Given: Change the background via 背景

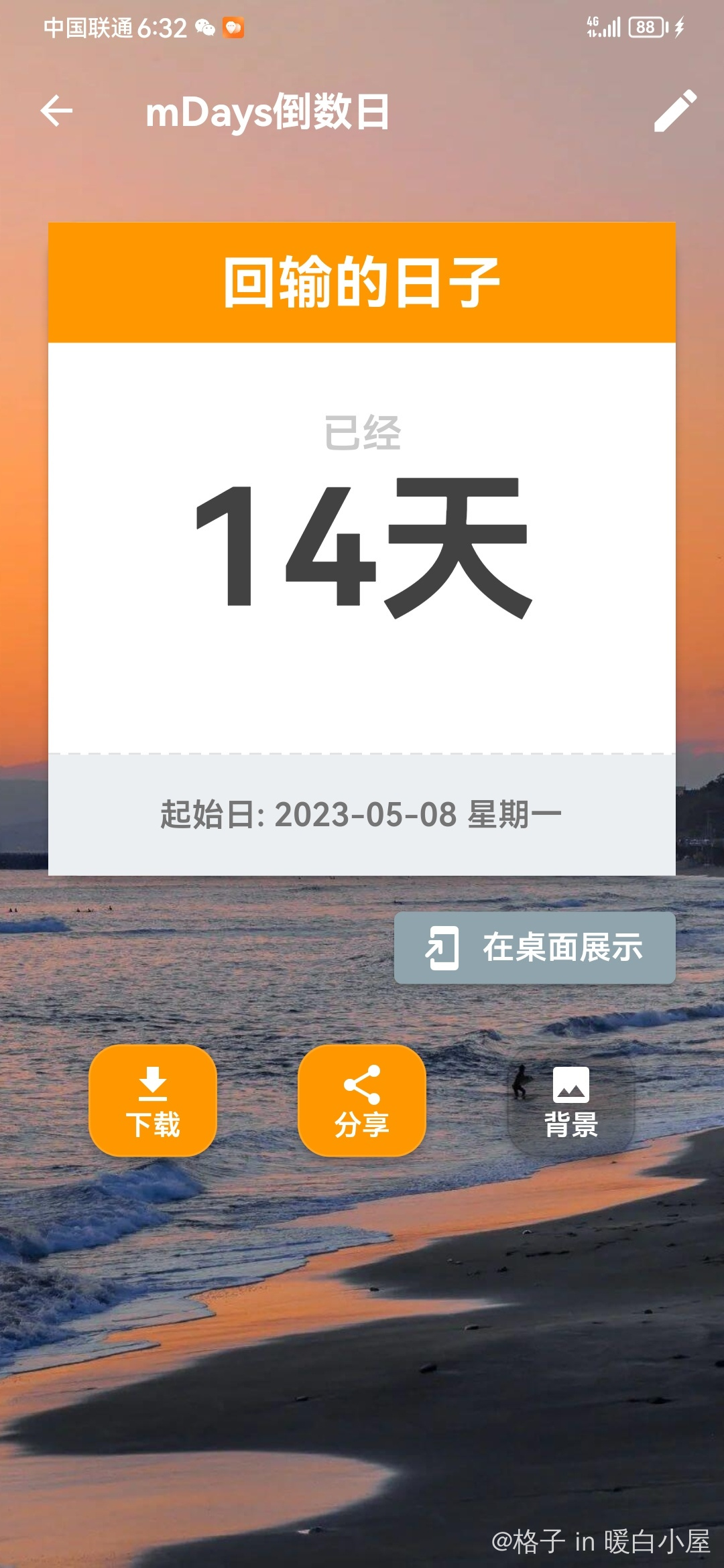Looking at the screenshot, I should click(570, 1100).
